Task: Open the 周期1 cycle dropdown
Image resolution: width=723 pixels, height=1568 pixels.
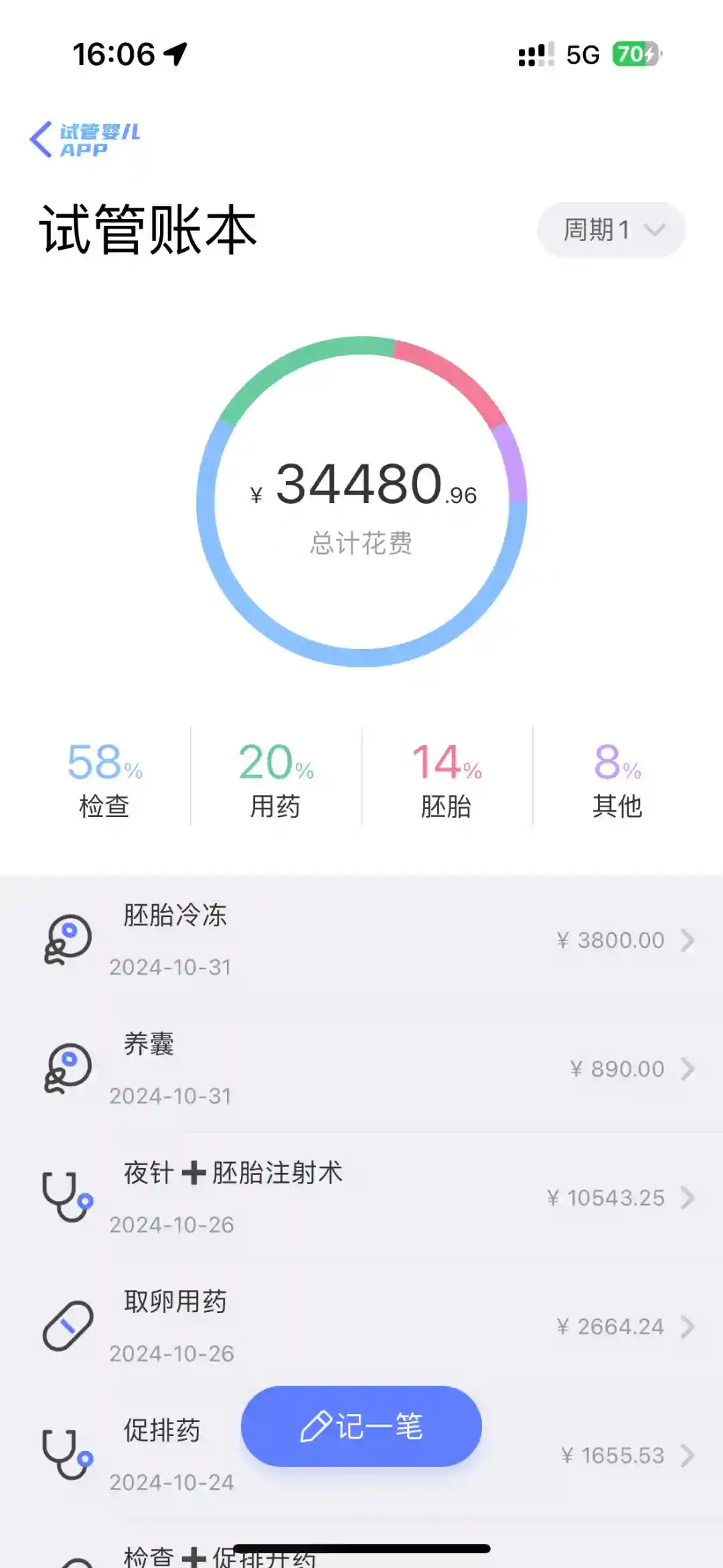Action: [611, 230]
